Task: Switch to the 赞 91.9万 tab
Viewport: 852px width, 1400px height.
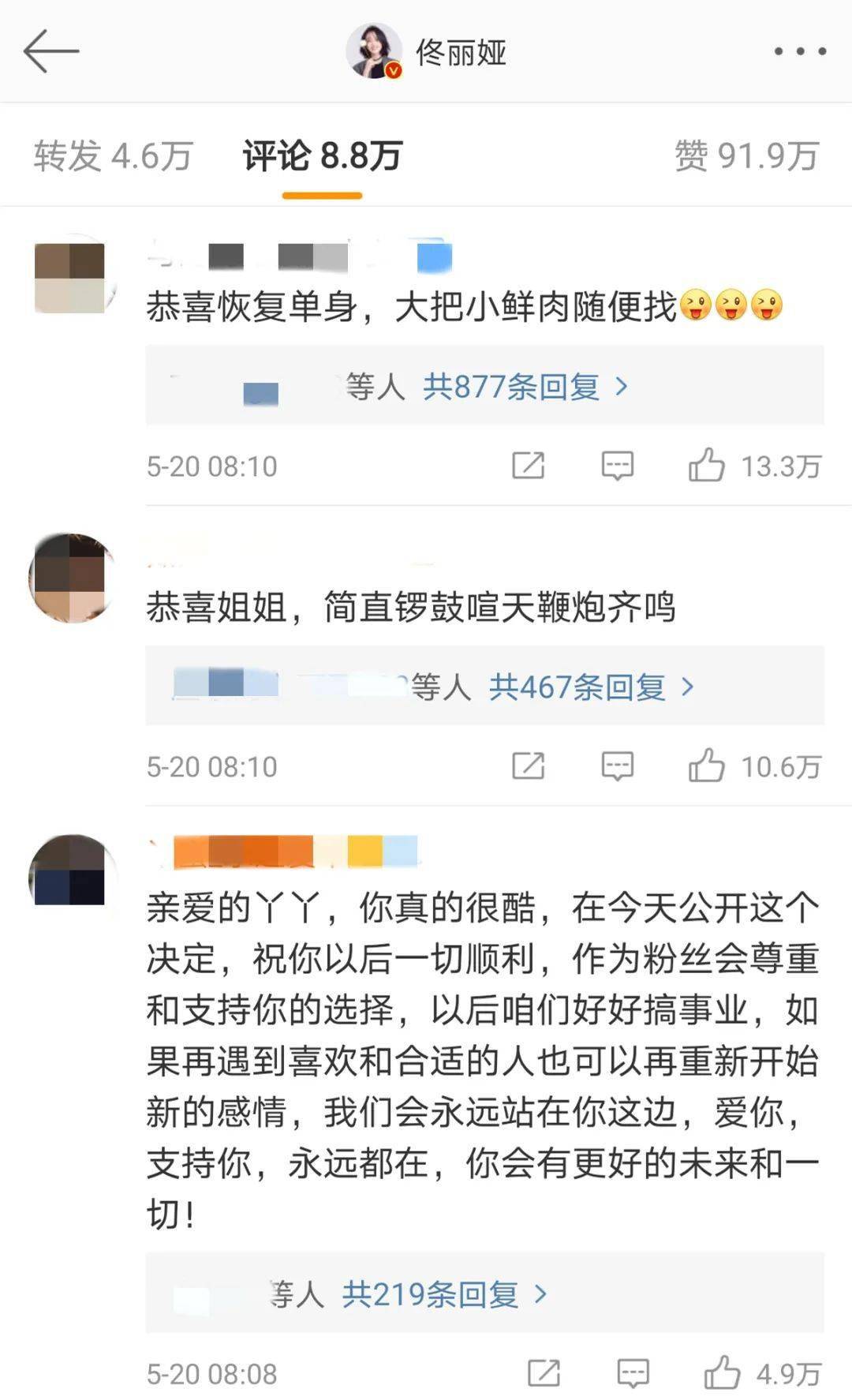Action: (746, 155)
